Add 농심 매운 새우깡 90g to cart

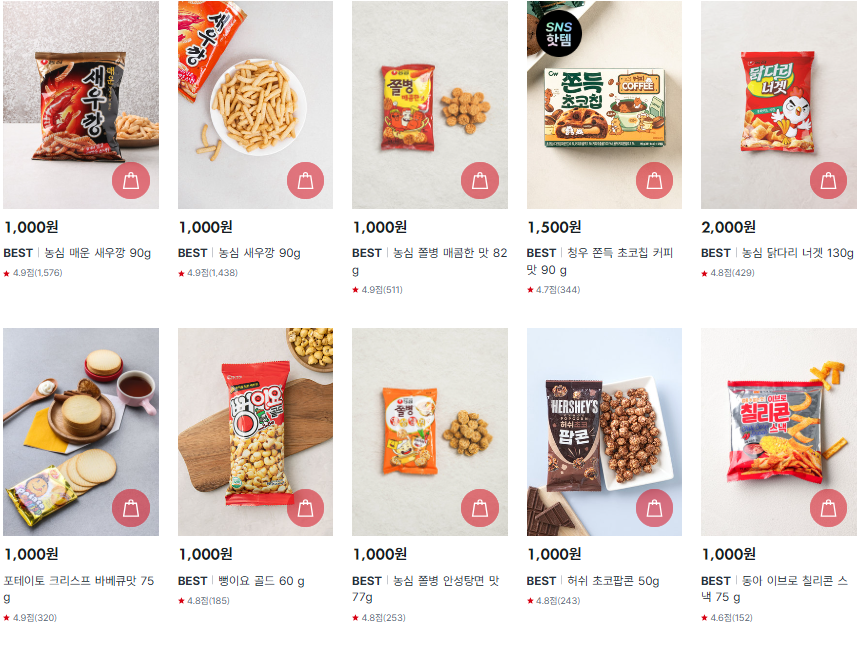(x=131, y=181)
